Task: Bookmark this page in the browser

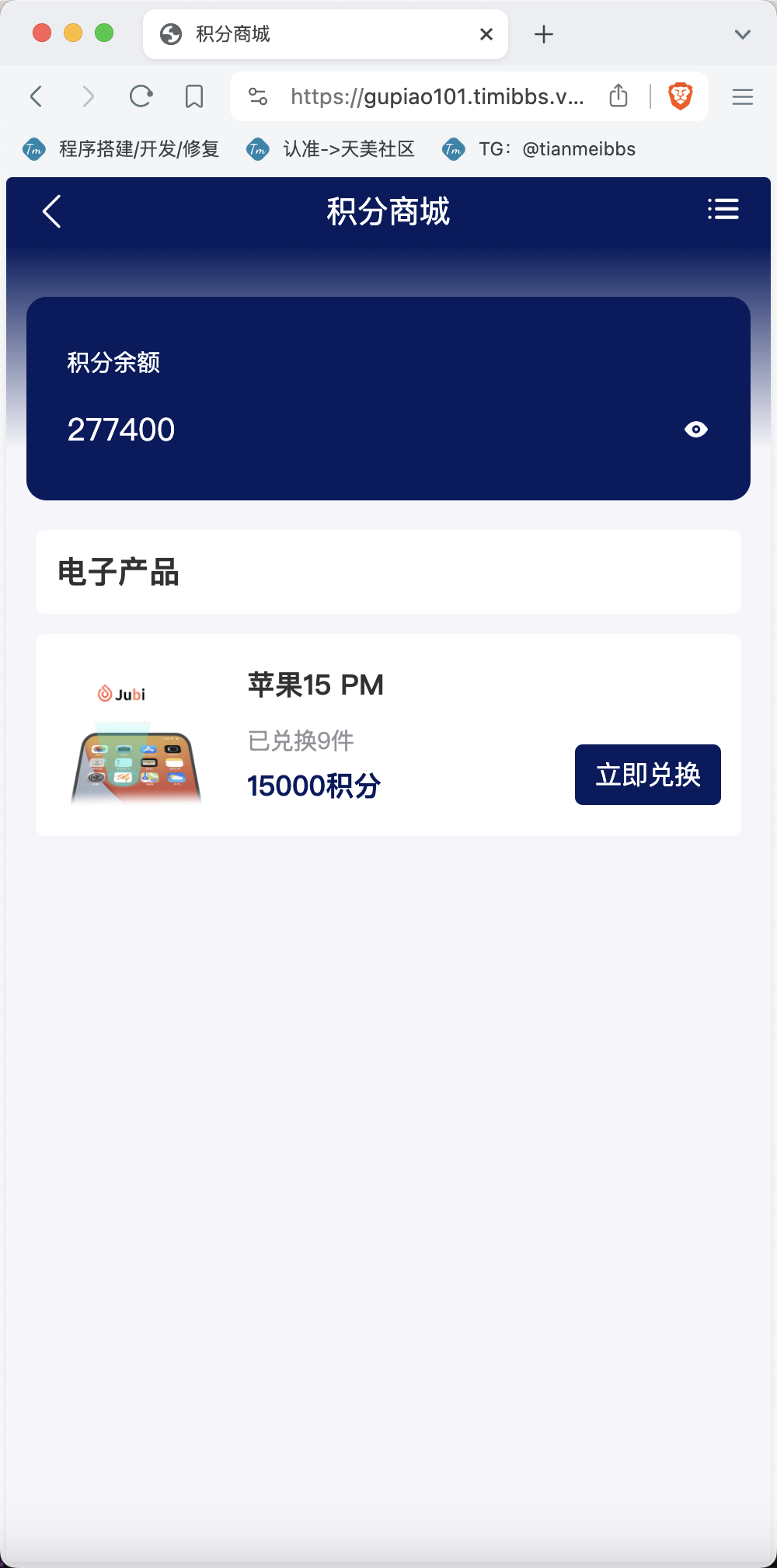Action: [194, 96]
